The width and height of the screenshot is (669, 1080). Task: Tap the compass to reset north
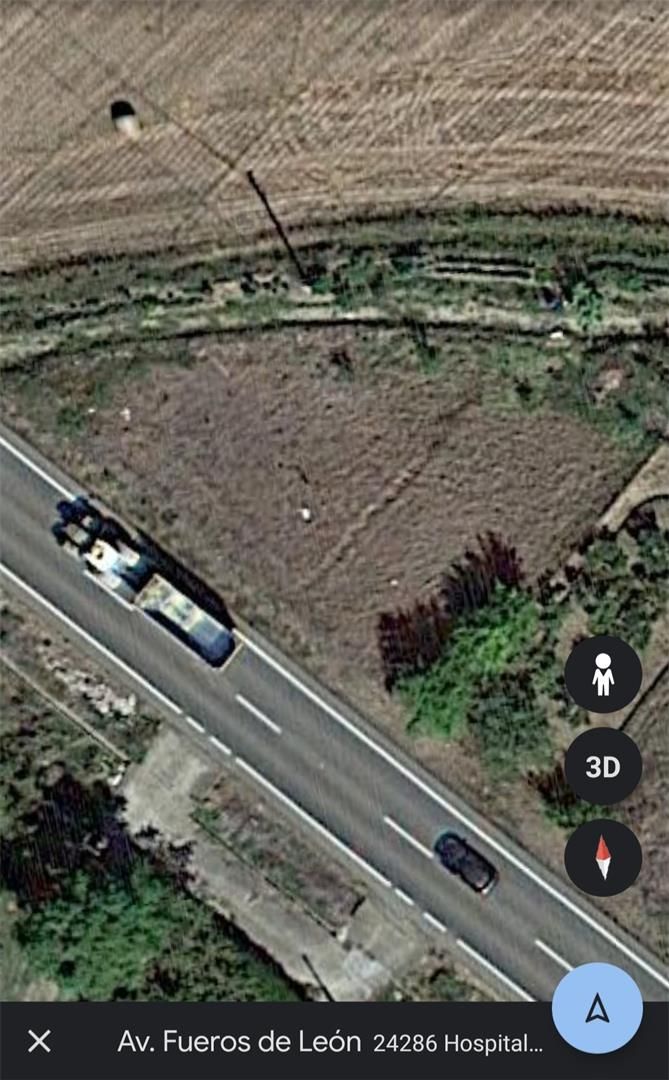click(602, 858)
